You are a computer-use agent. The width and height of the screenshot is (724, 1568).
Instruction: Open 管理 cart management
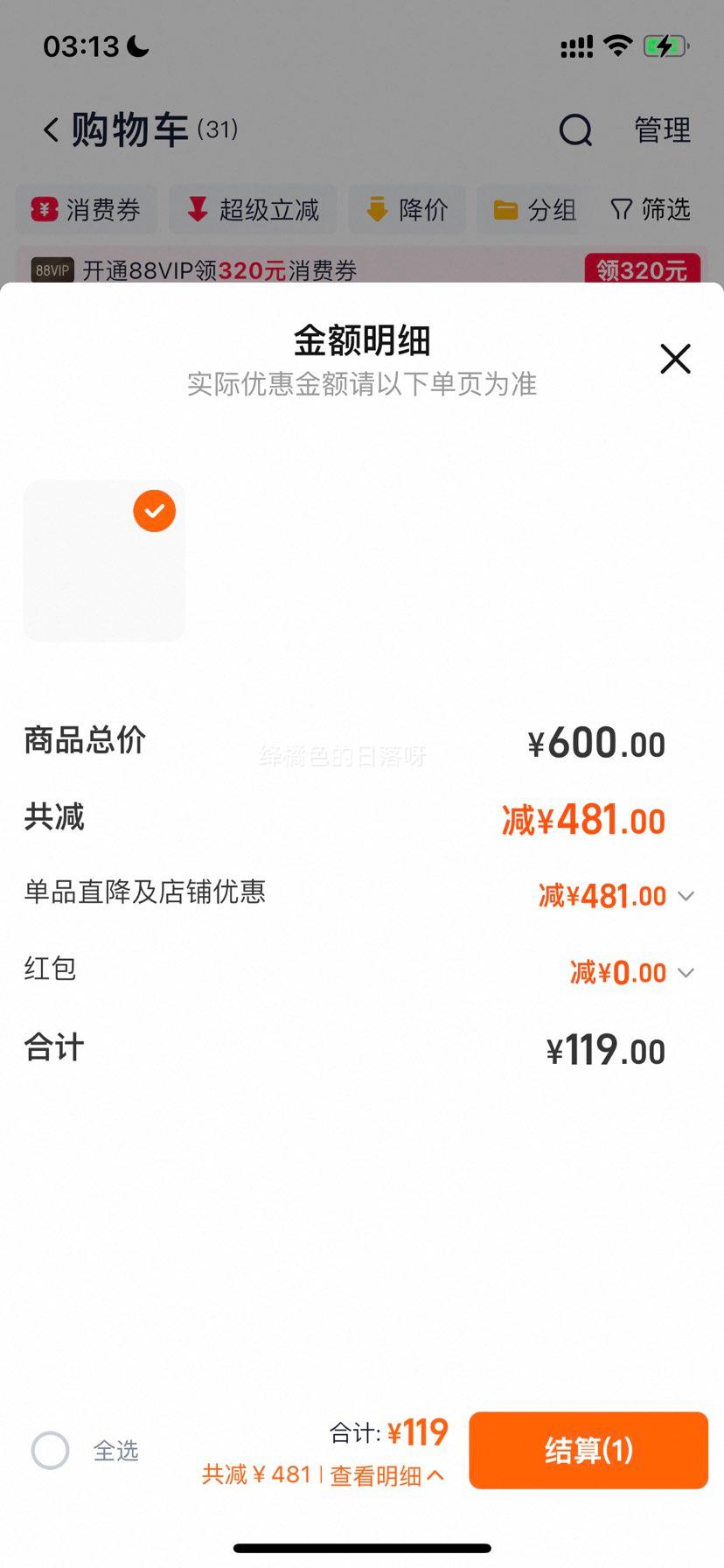tap(662, 130)
